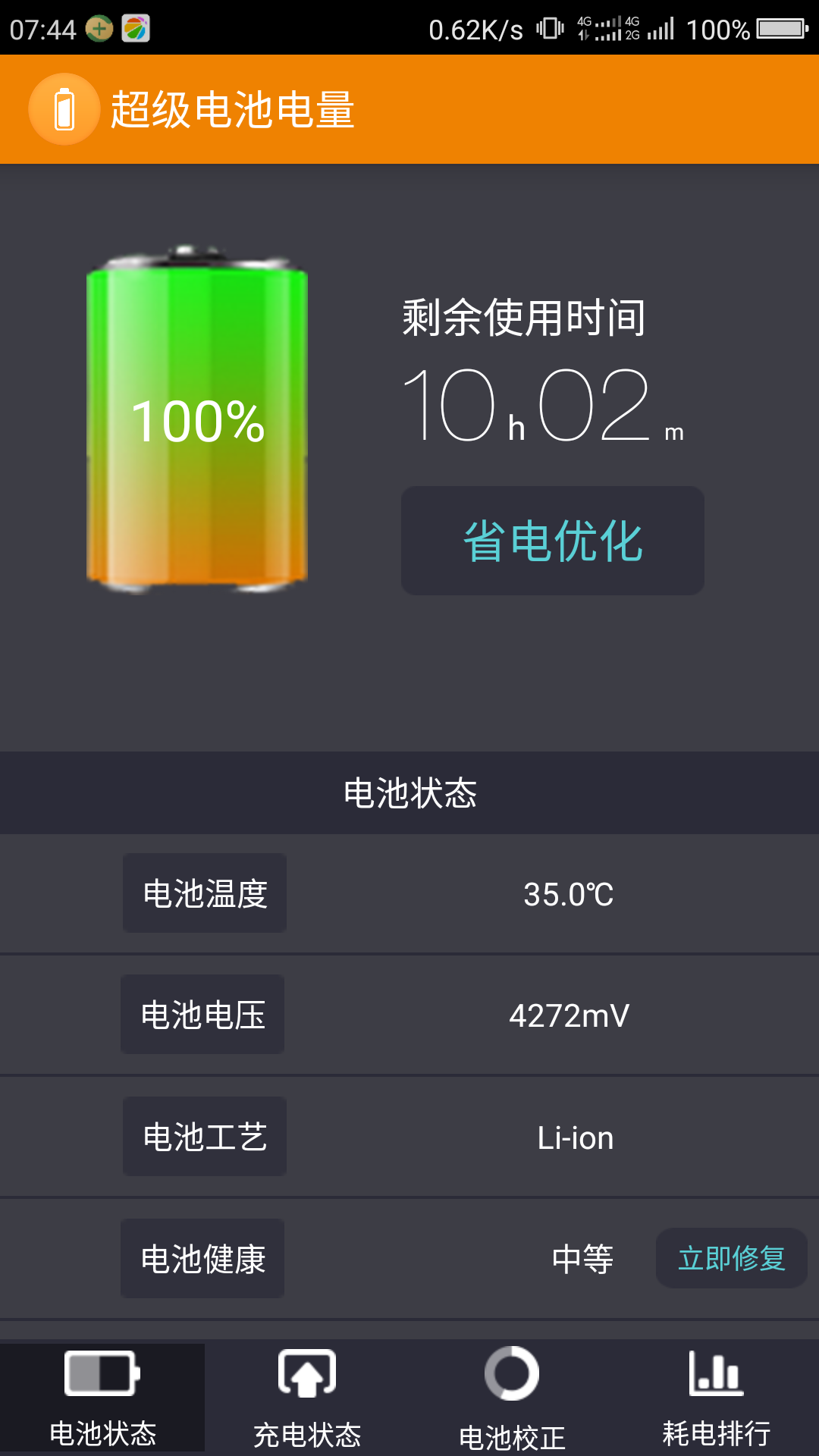Viewport: 819px width, 1456px height.
Task: Tap the 电池电压 label
Action: pyautogui.click(x=202, y=1015)
